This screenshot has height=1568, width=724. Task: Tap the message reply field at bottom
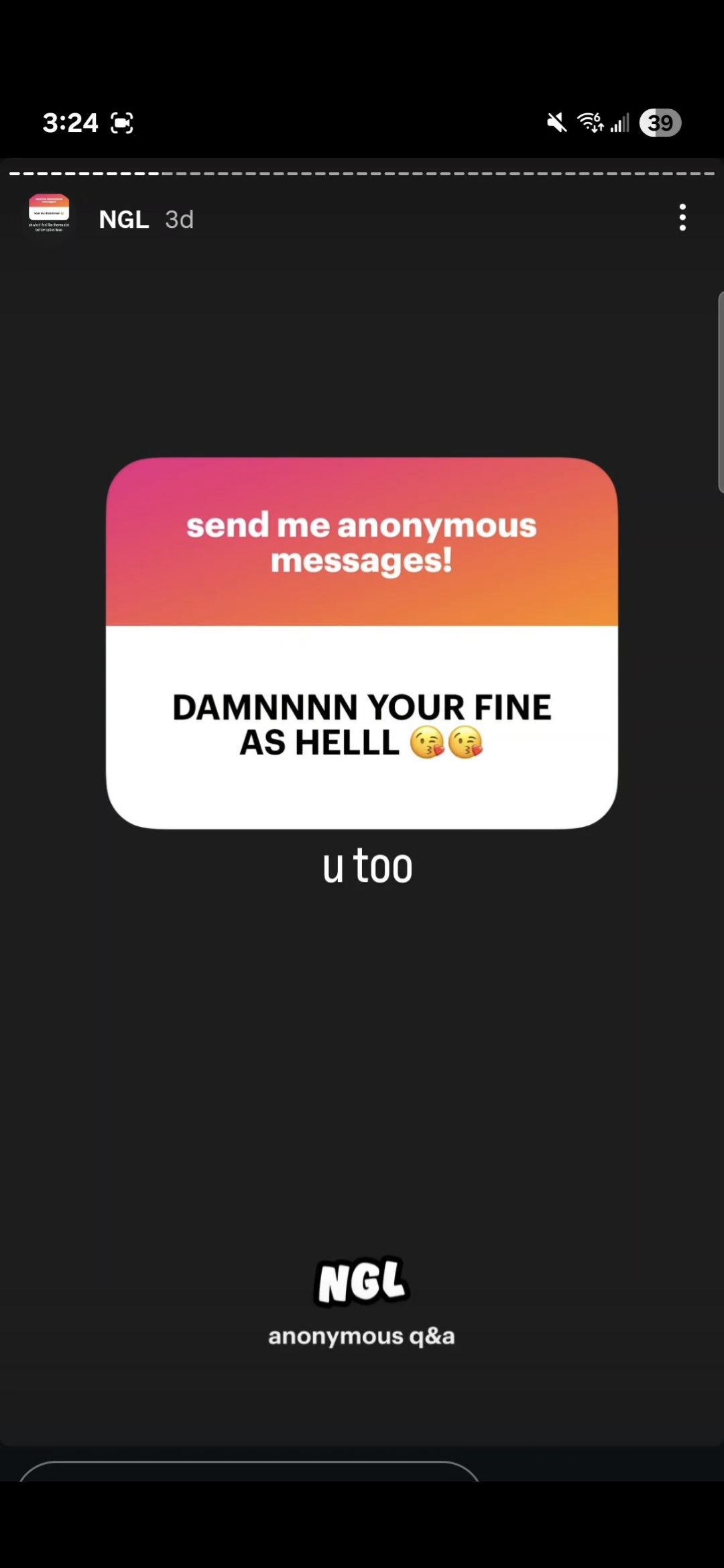click(x=249, y=1472)
